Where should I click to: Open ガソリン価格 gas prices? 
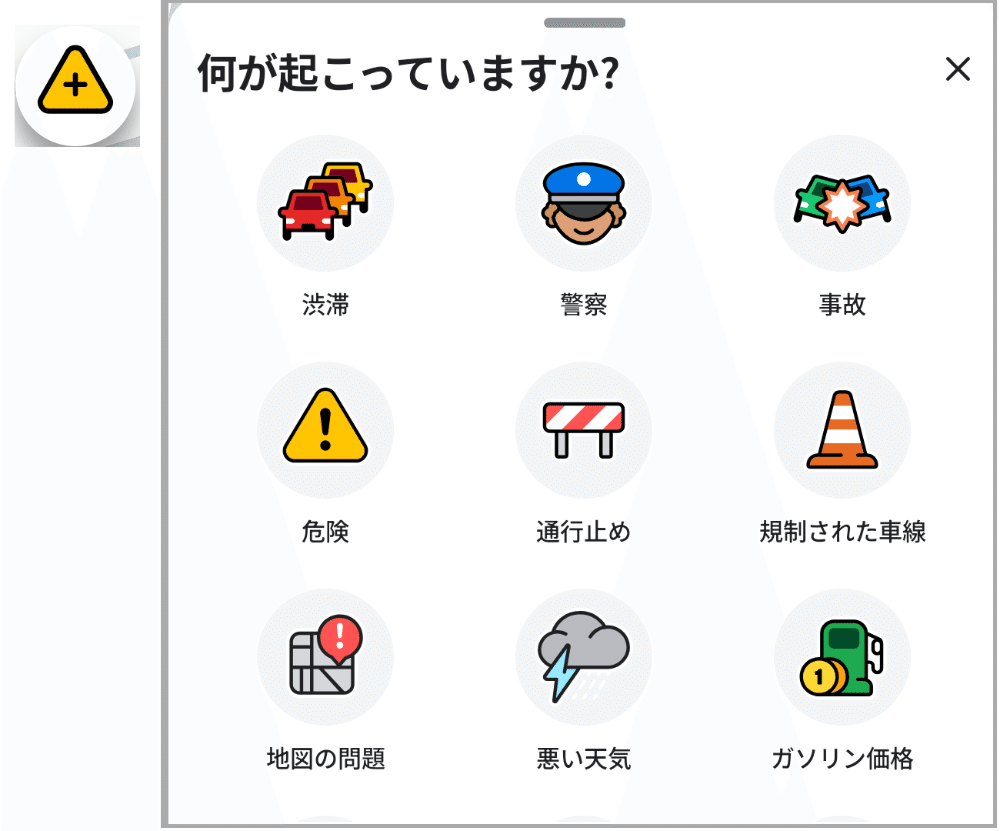tap(842, 658)
